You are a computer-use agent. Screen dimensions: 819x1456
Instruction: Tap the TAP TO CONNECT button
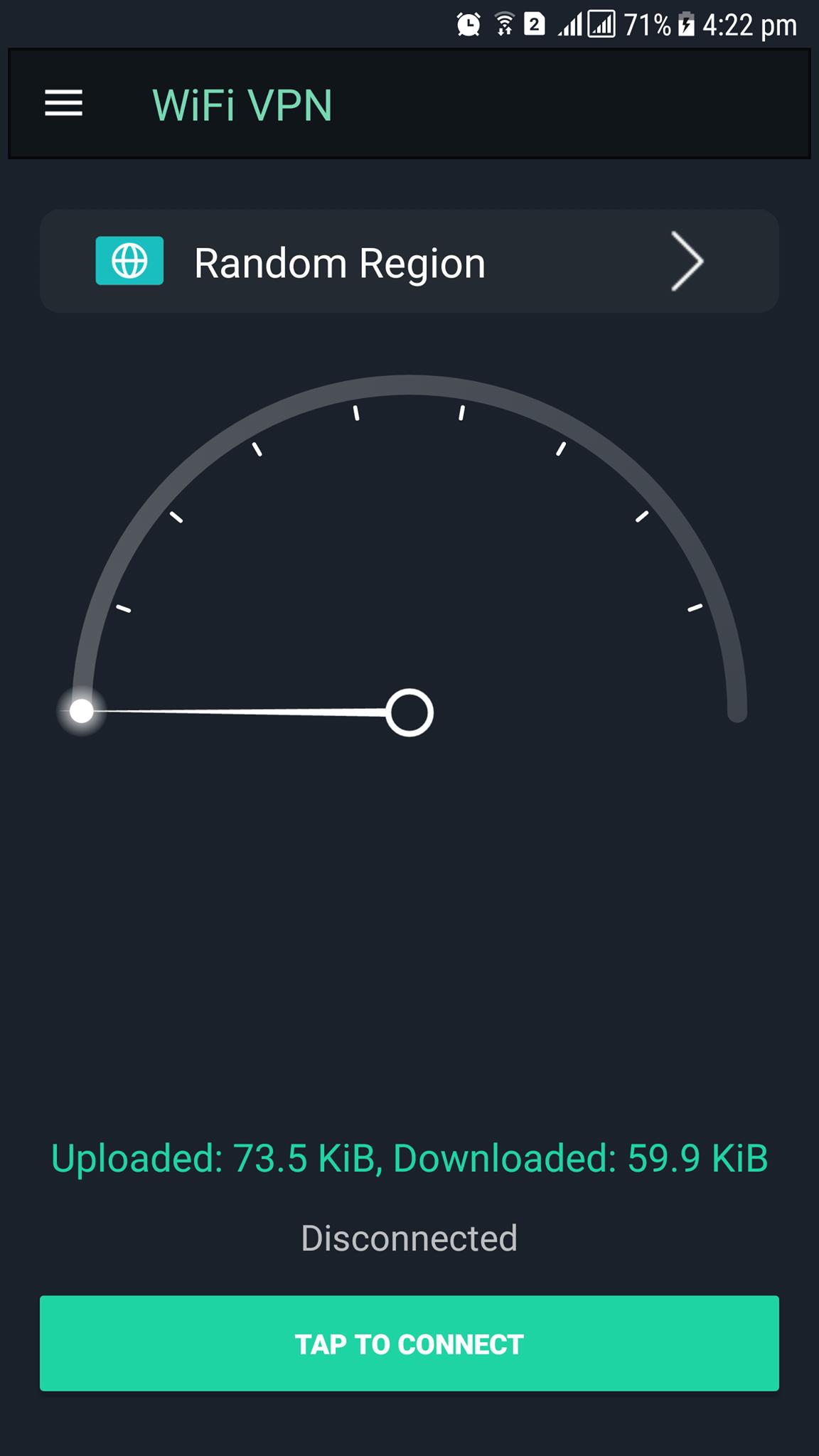(409, 1343)
